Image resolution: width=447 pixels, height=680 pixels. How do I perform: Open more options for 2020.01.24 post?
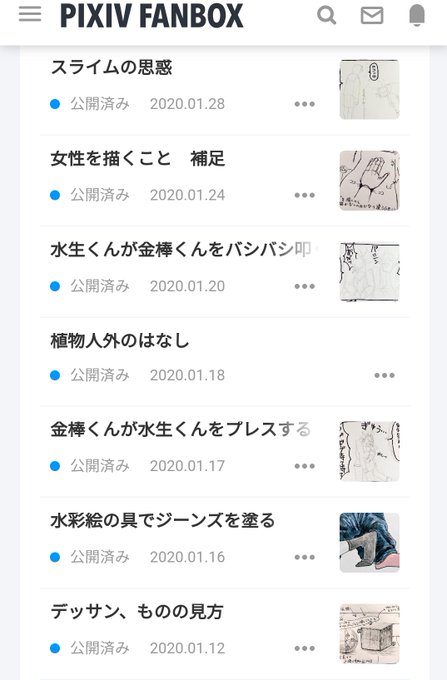pos(304,195)
